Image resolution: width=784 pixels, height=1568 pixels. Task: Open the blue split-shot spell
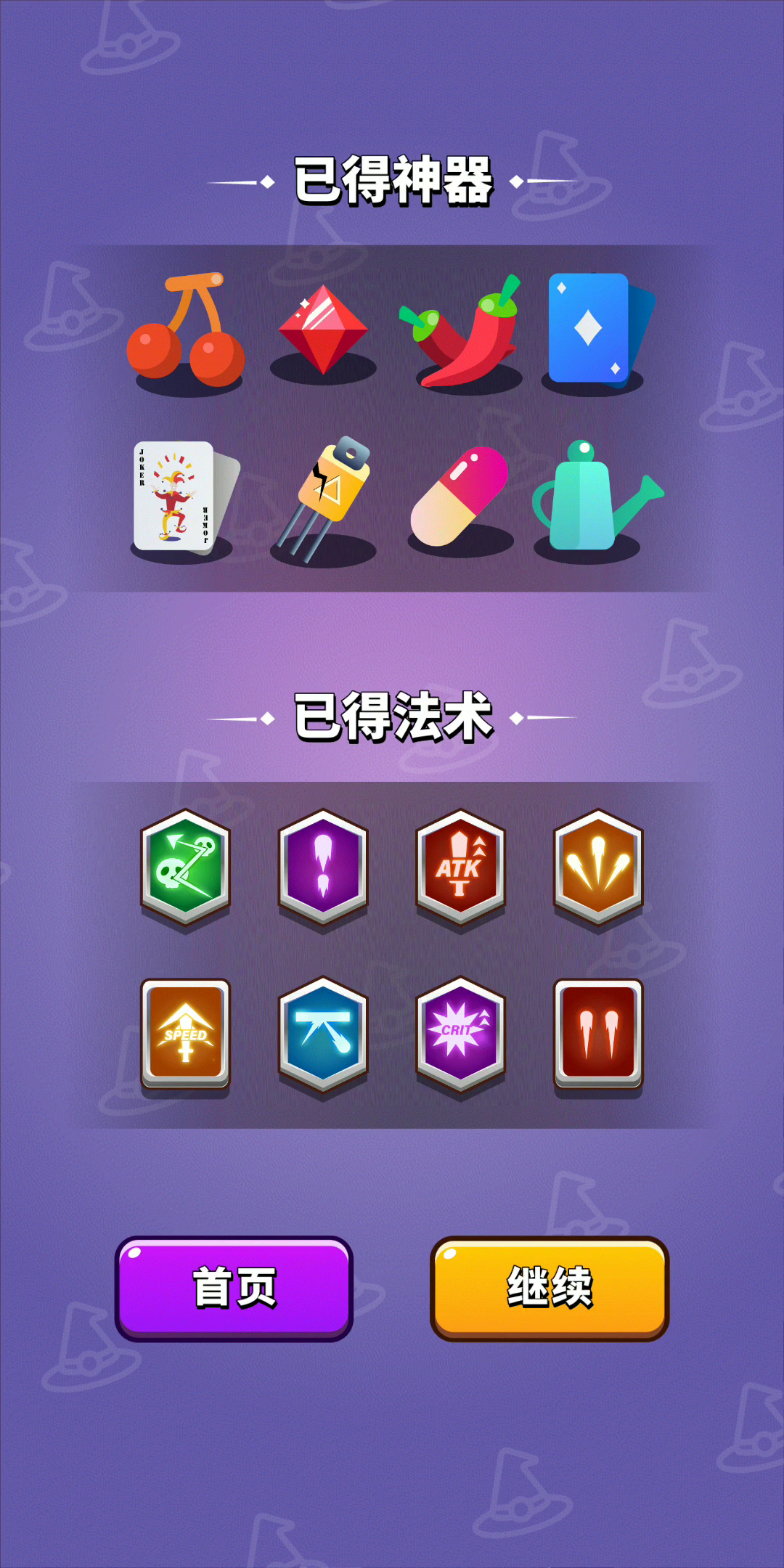pyautogui.click(x=324, y=1035)
